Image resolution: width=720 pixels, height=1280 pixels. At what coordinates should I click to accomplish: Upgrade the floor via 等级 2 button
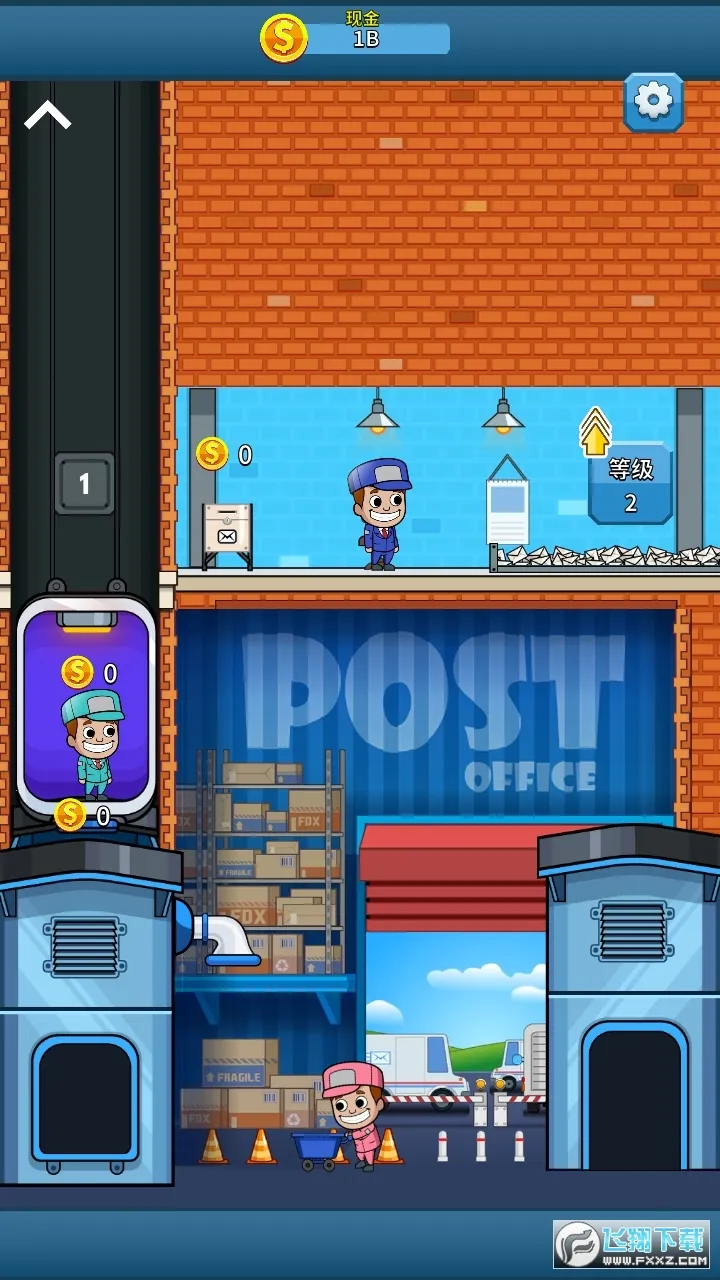tap(630, 485)
